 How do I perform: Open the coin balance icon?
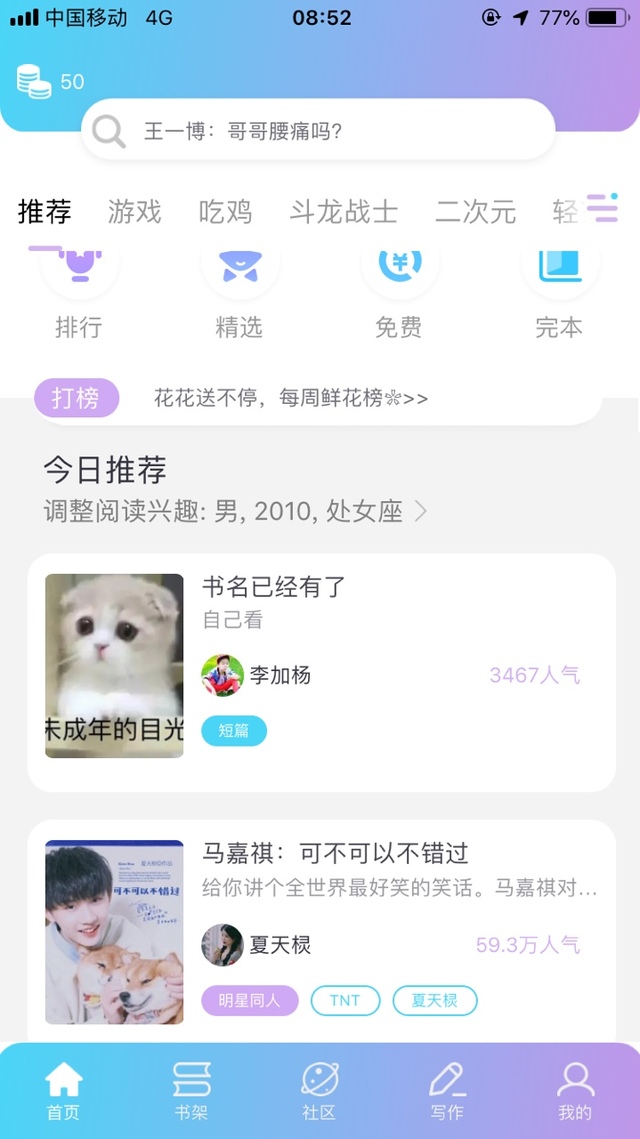coord(34,81)
